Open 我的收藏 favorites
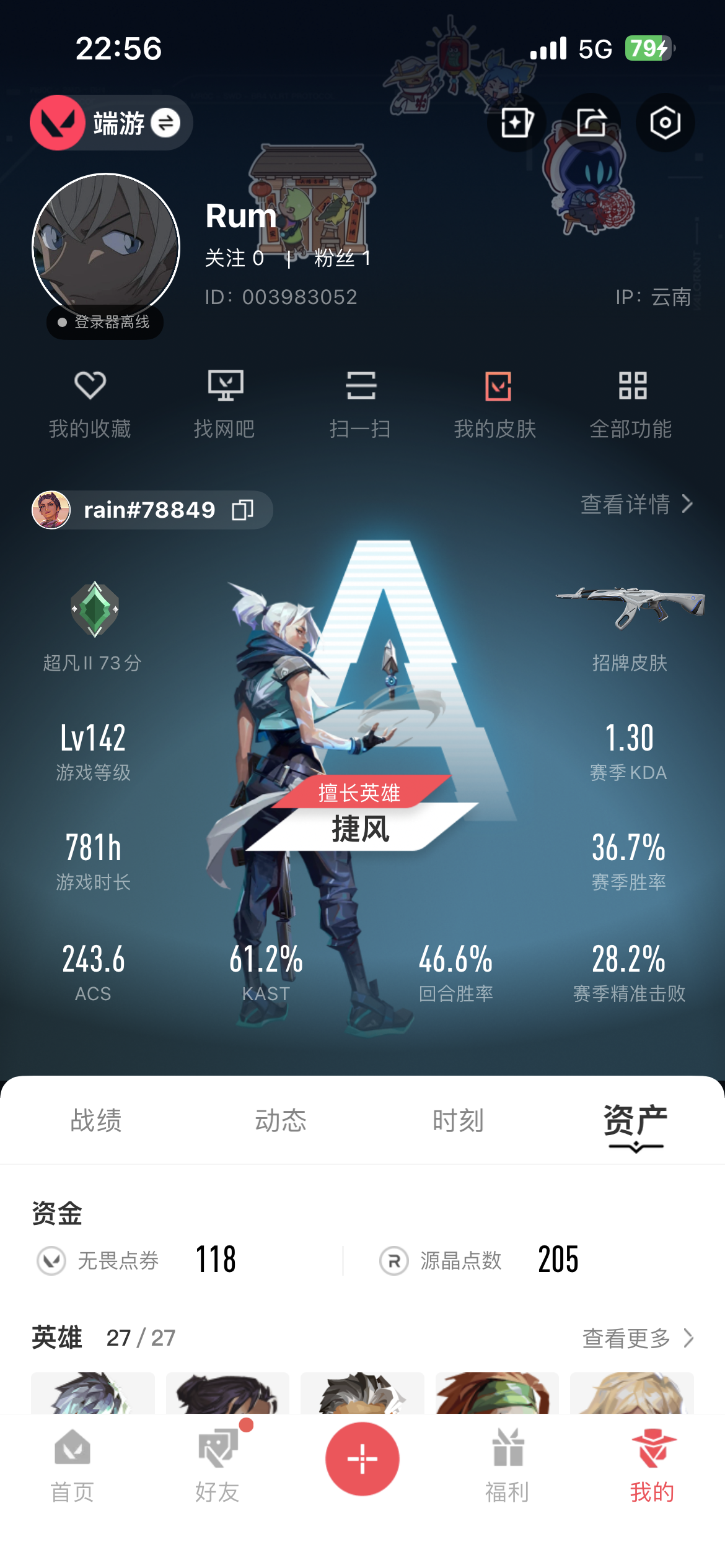The width and height of the screenshot is (725, 1568). [x=90, y=403]
